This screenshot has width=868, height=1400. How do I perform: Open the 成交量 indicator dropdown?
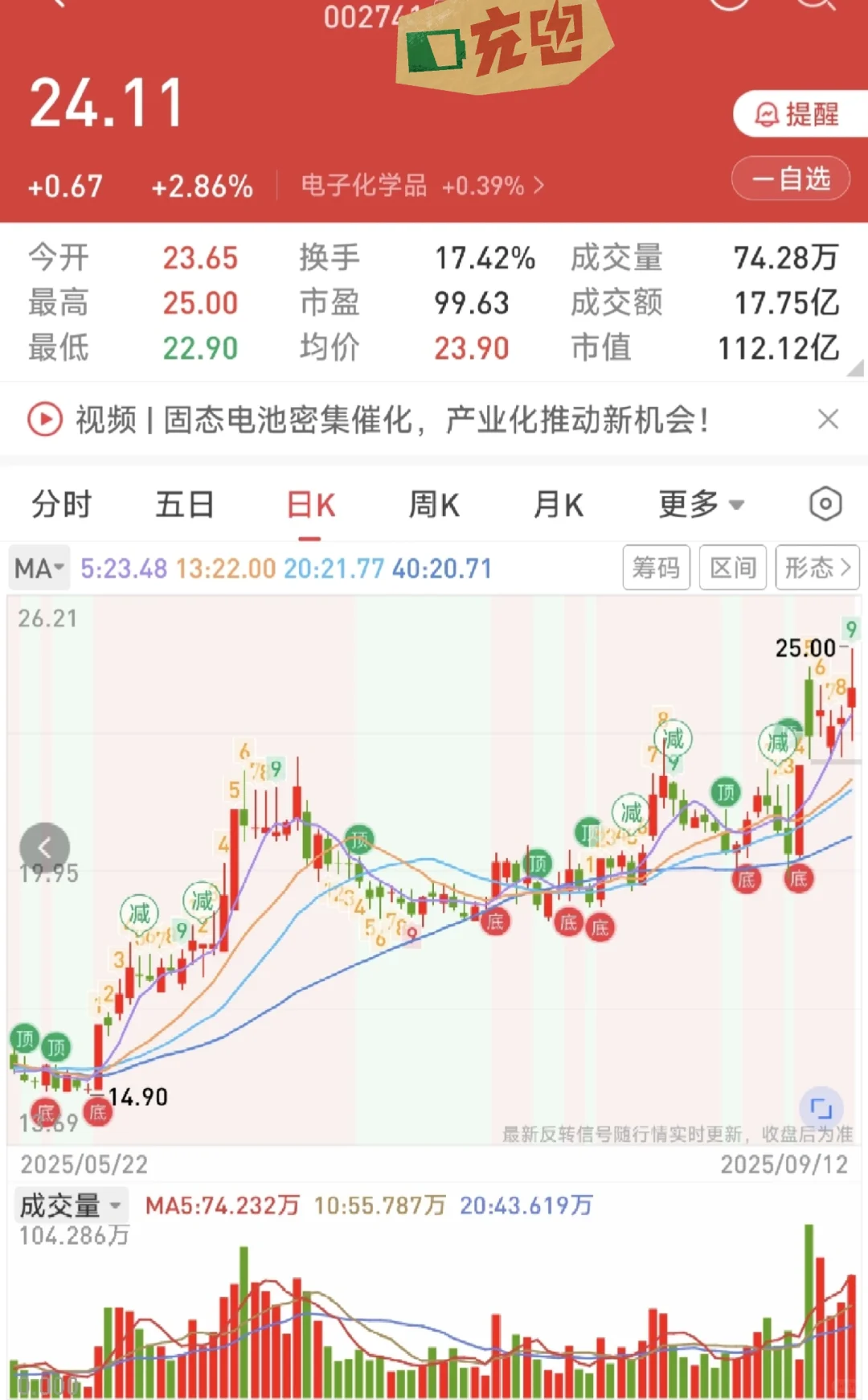[71, 1205]
